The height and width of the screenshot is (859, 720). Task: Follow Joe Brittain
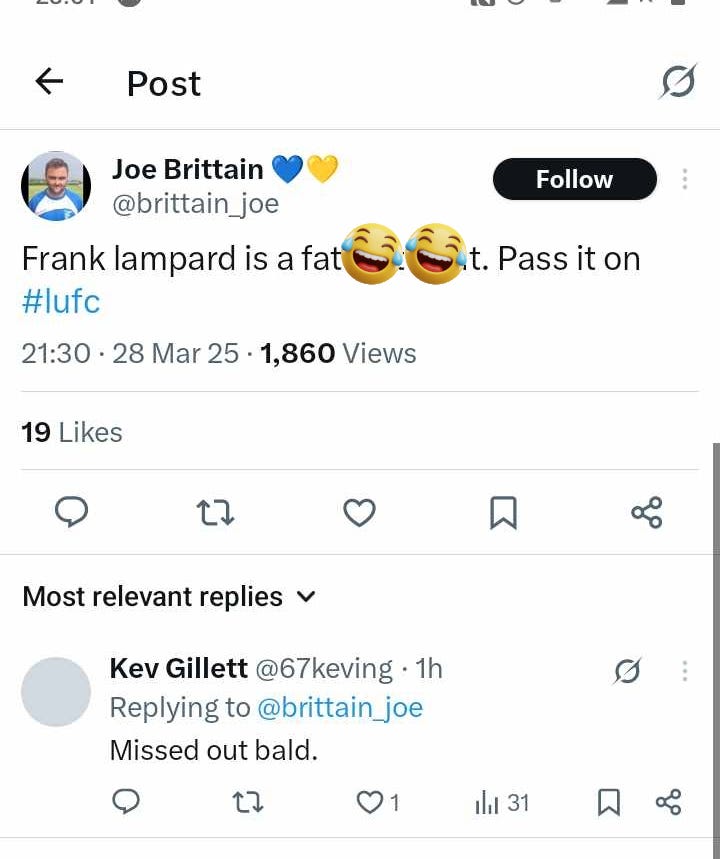574,179
